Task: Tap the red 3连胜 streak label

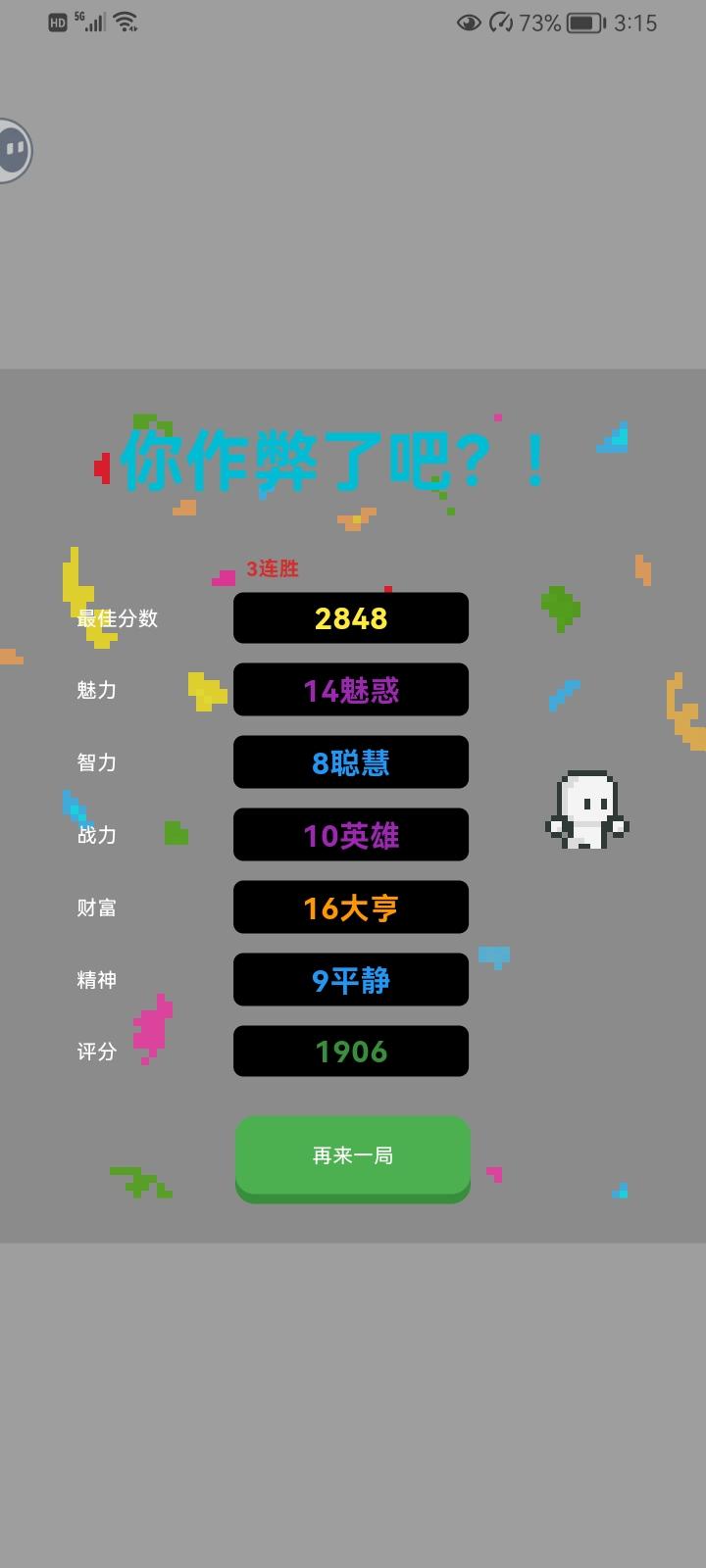Action: pyautogui.click(x=273, y=568)
